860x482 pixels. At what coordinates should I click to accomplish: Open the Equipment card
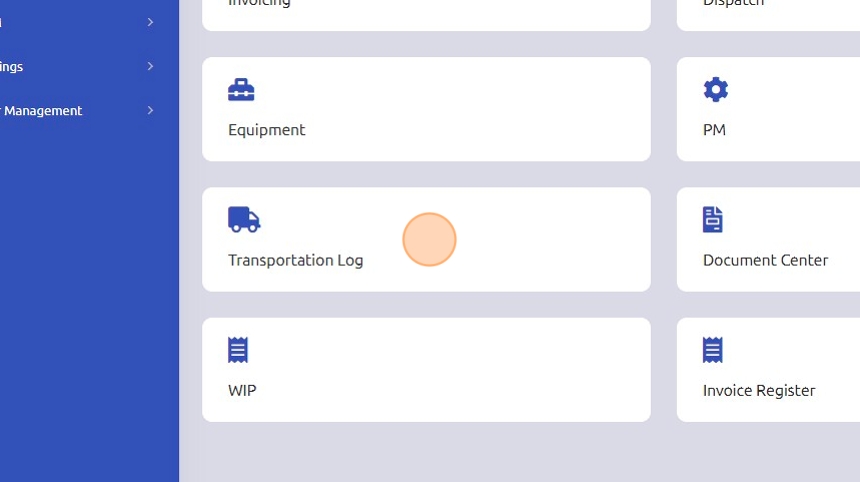click(x=425, y=109)
